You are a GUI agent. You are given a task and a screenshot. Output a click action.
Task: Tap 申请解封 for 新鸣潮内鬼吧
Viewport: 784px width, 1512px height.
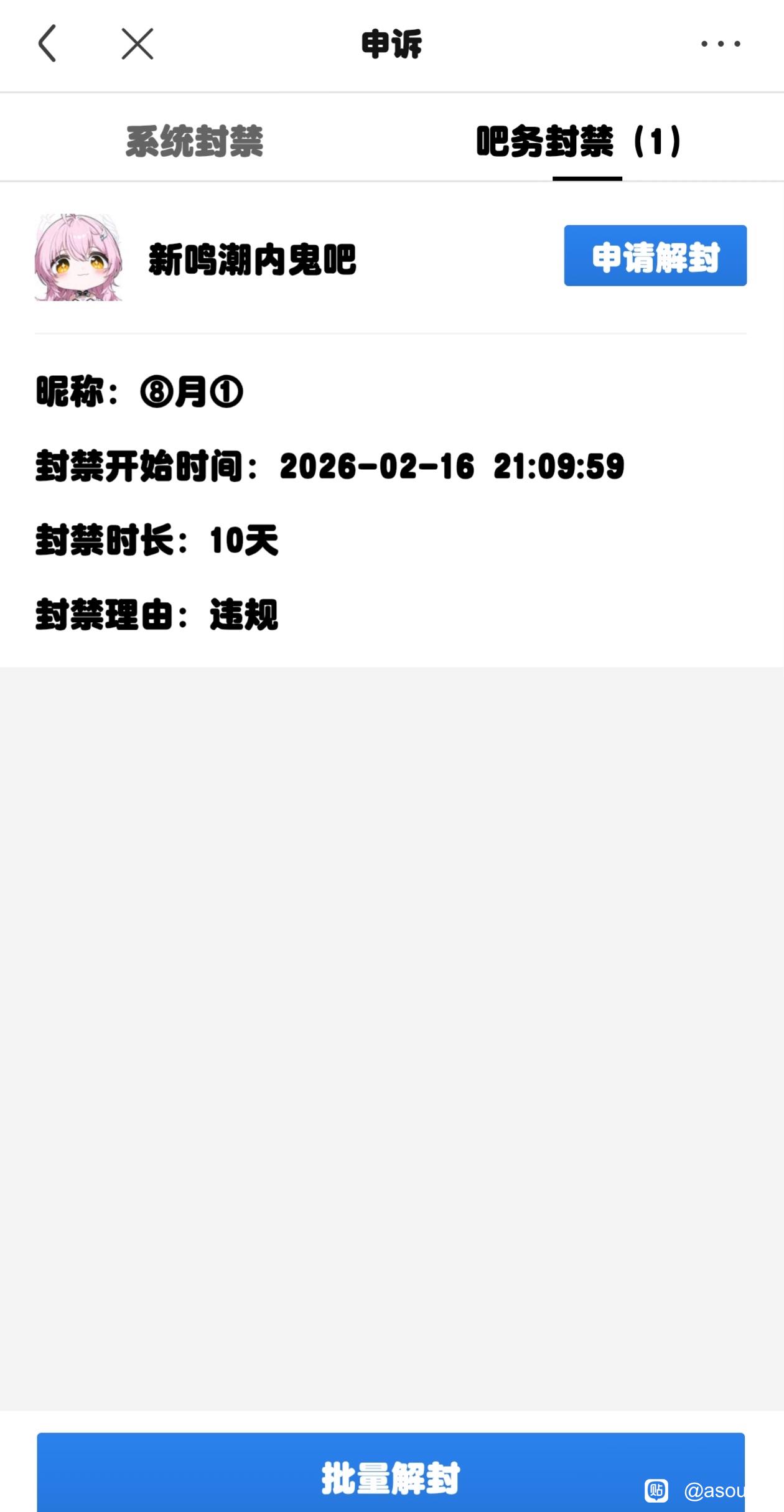655,256
